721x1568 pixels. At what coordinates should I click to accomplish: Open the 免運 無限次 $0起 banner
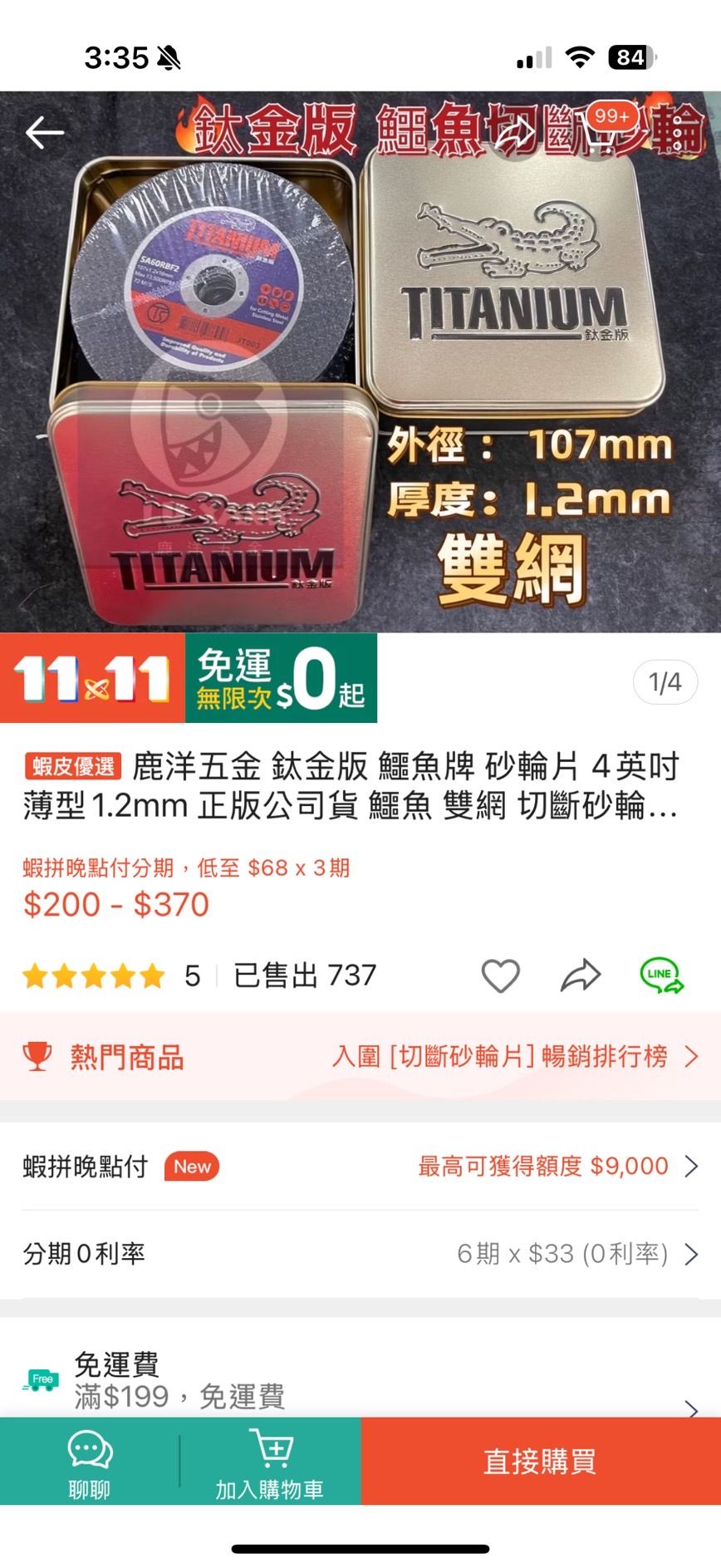click(282, 680)
